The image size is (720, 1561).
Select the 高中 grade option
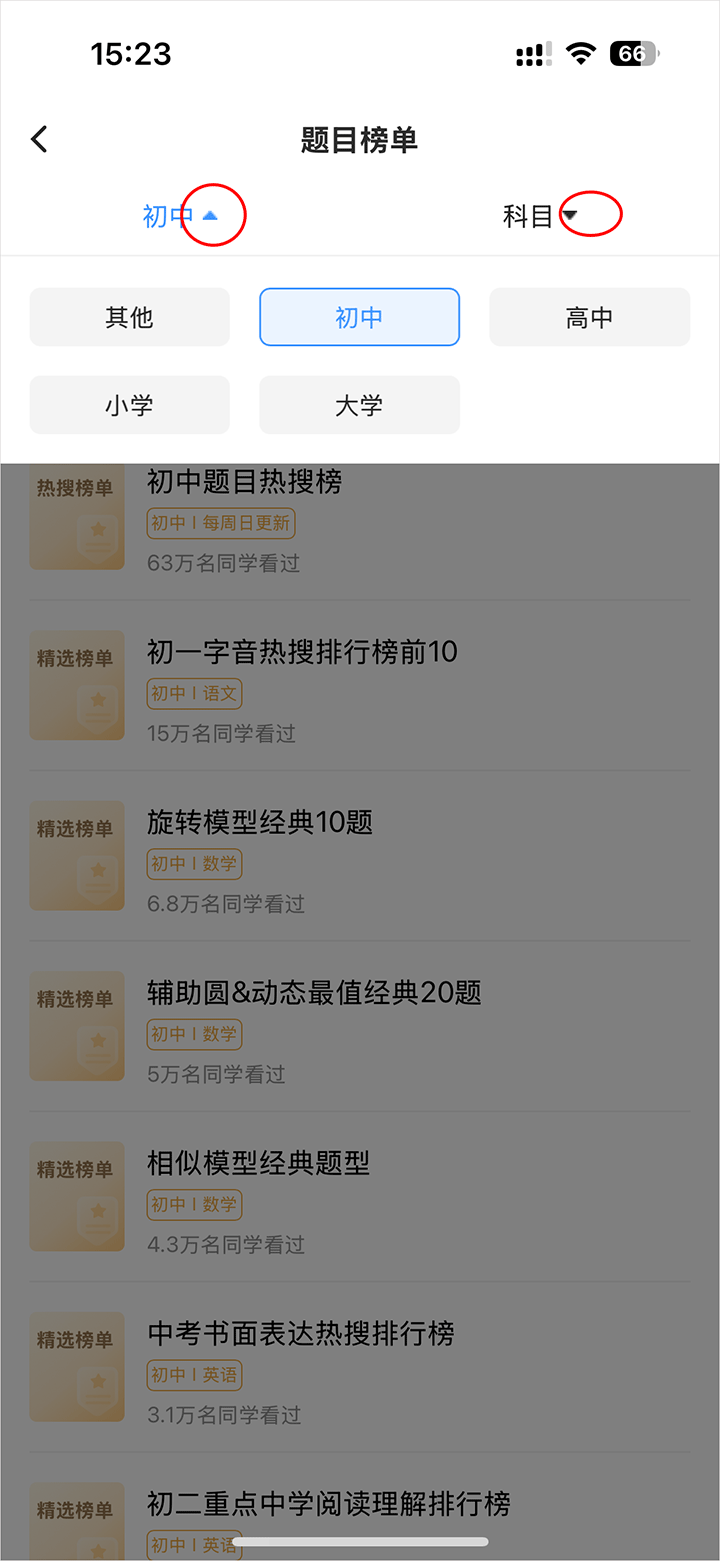(x=589, y=318)
